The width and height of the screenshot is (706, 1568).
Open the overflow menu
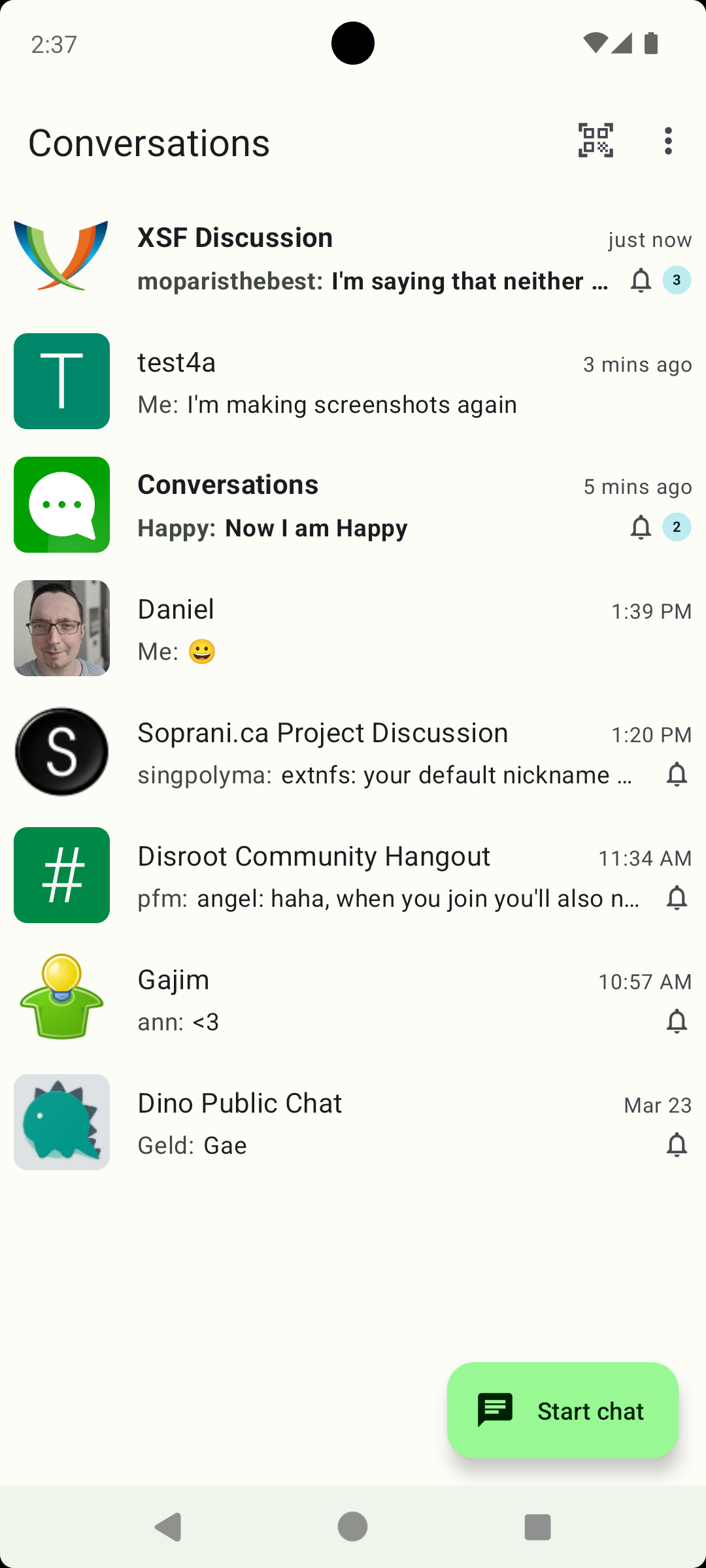pos(667,140)
